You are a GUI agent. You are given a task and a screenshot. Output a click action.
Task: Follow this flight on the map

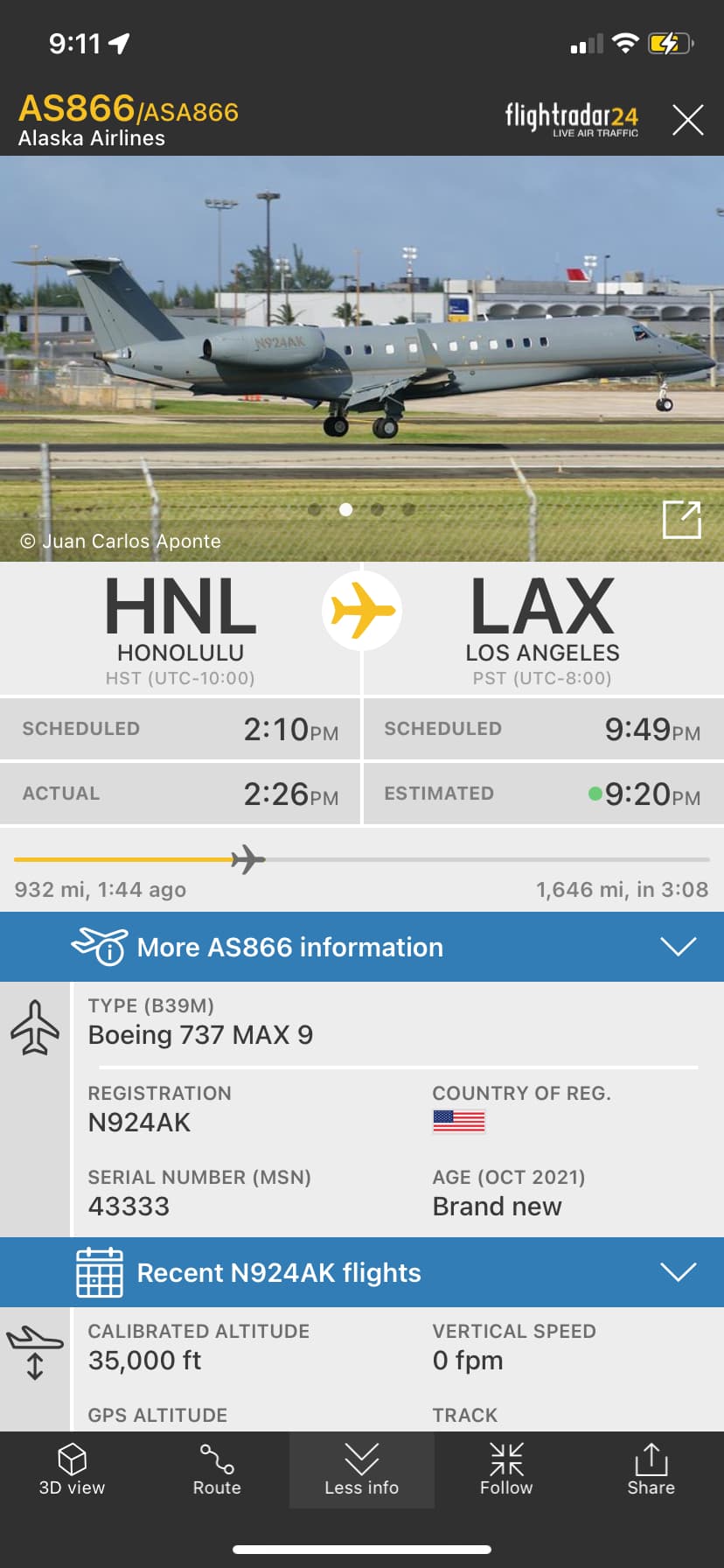[506, 1470]
